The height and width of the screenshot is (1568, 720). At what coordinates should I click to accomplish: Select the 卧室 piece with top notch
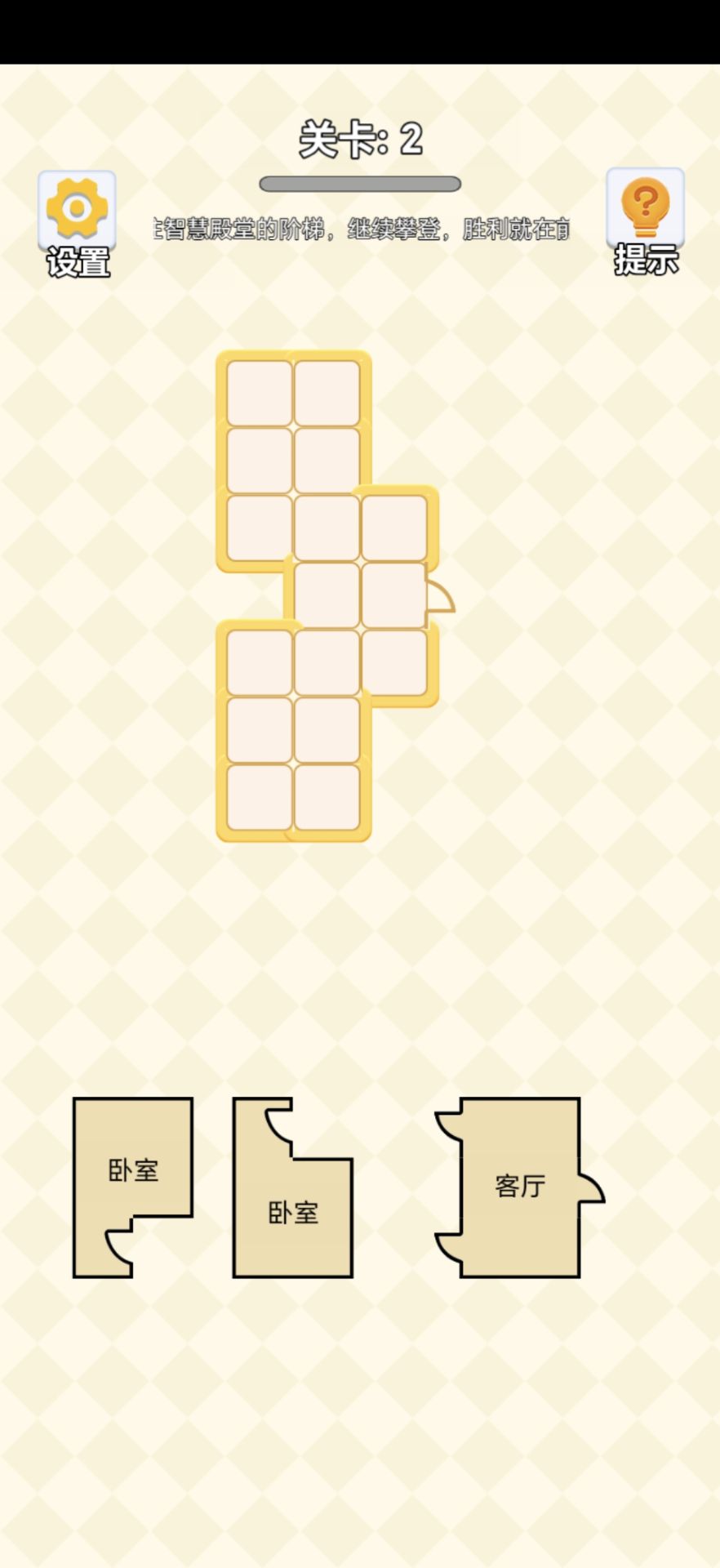(293, 1213)
